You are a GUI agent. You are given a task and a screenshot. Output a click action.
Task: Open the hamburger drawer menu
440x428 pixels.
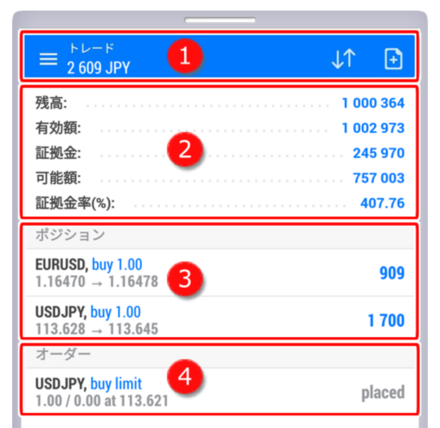(48, 59)
